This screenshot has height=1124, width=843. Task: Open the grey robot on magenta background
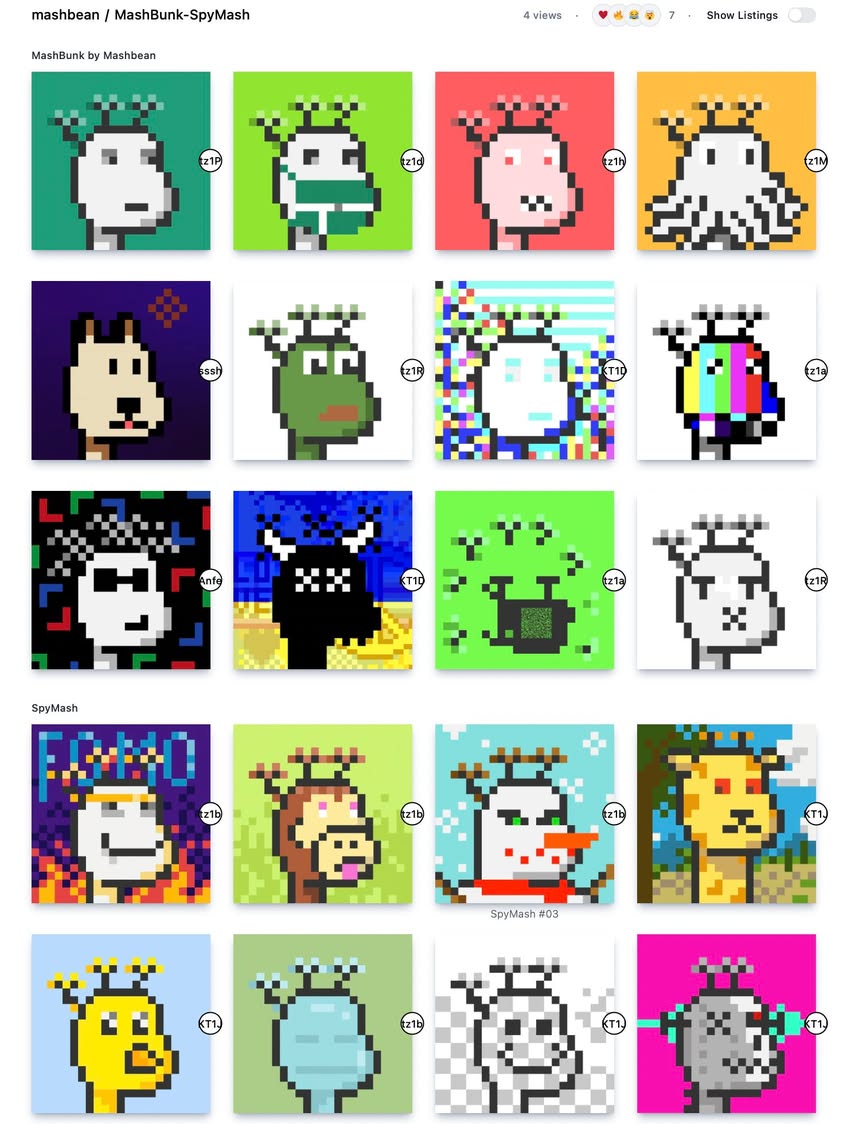pyautogui.click(x=726, y=1023)
